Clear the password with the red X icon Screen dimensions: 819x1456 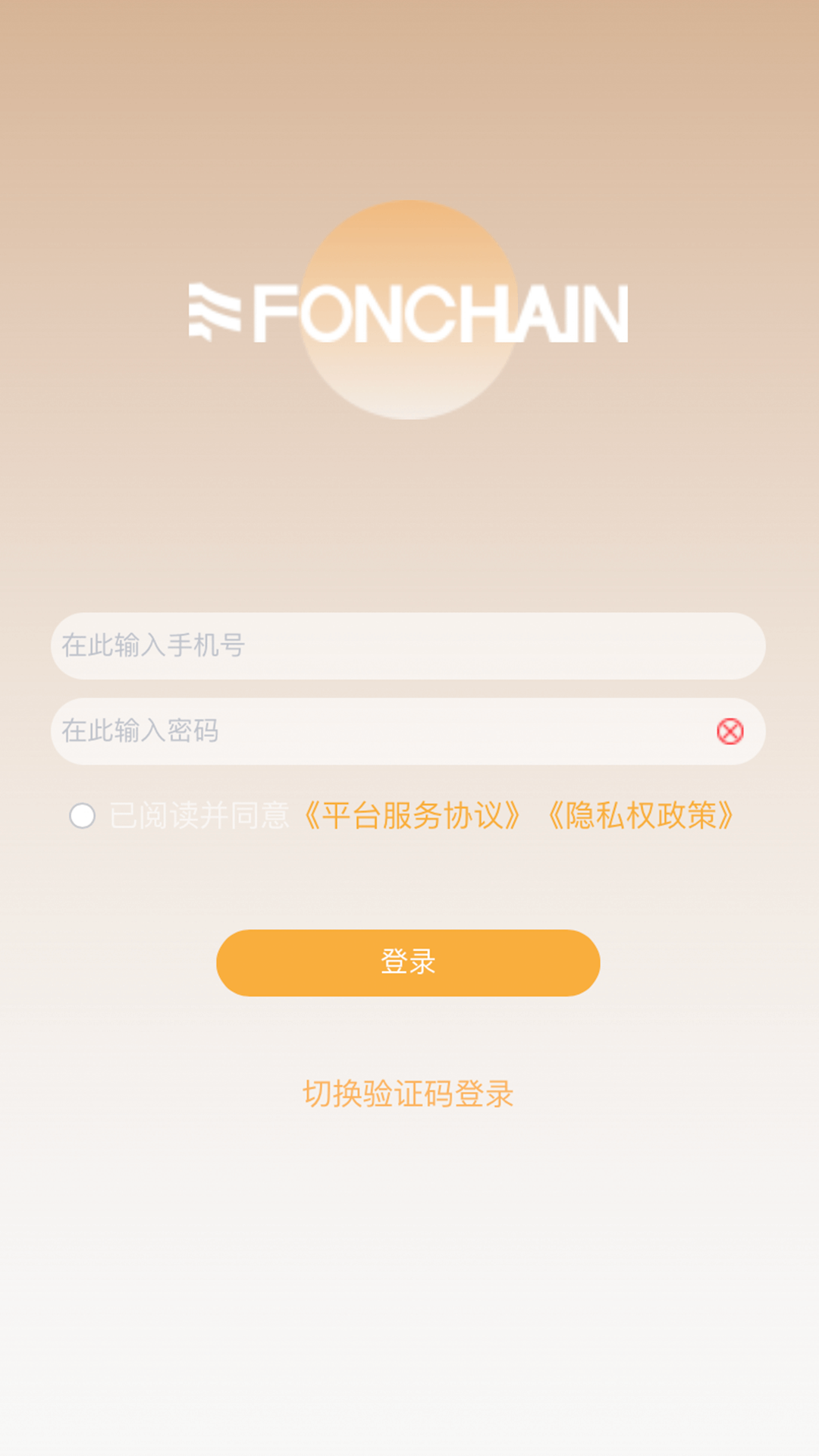(x=730, y=732)
